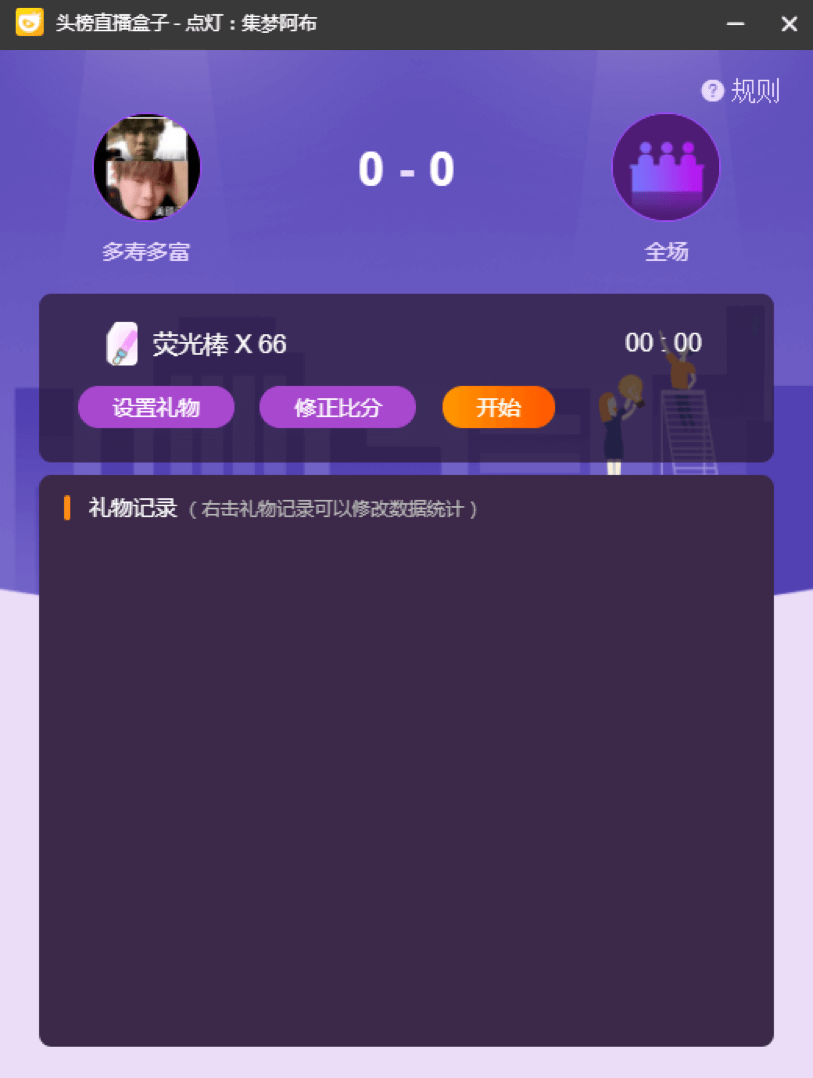Minimize the window
Viewport: 813px width, 1078px height.
[735, 24]
